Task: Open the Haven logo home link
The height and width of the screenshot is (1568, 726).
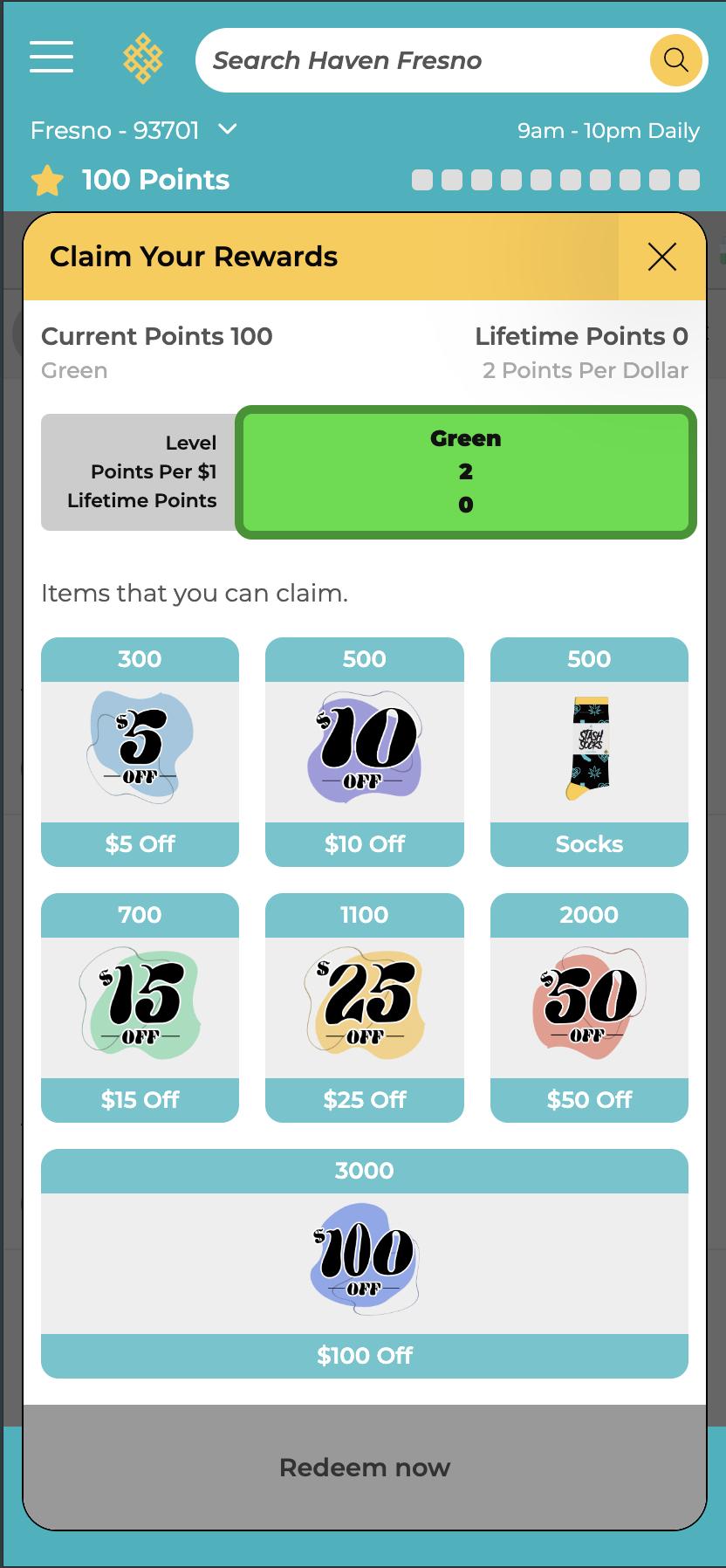Action: [x=142, y=59]
